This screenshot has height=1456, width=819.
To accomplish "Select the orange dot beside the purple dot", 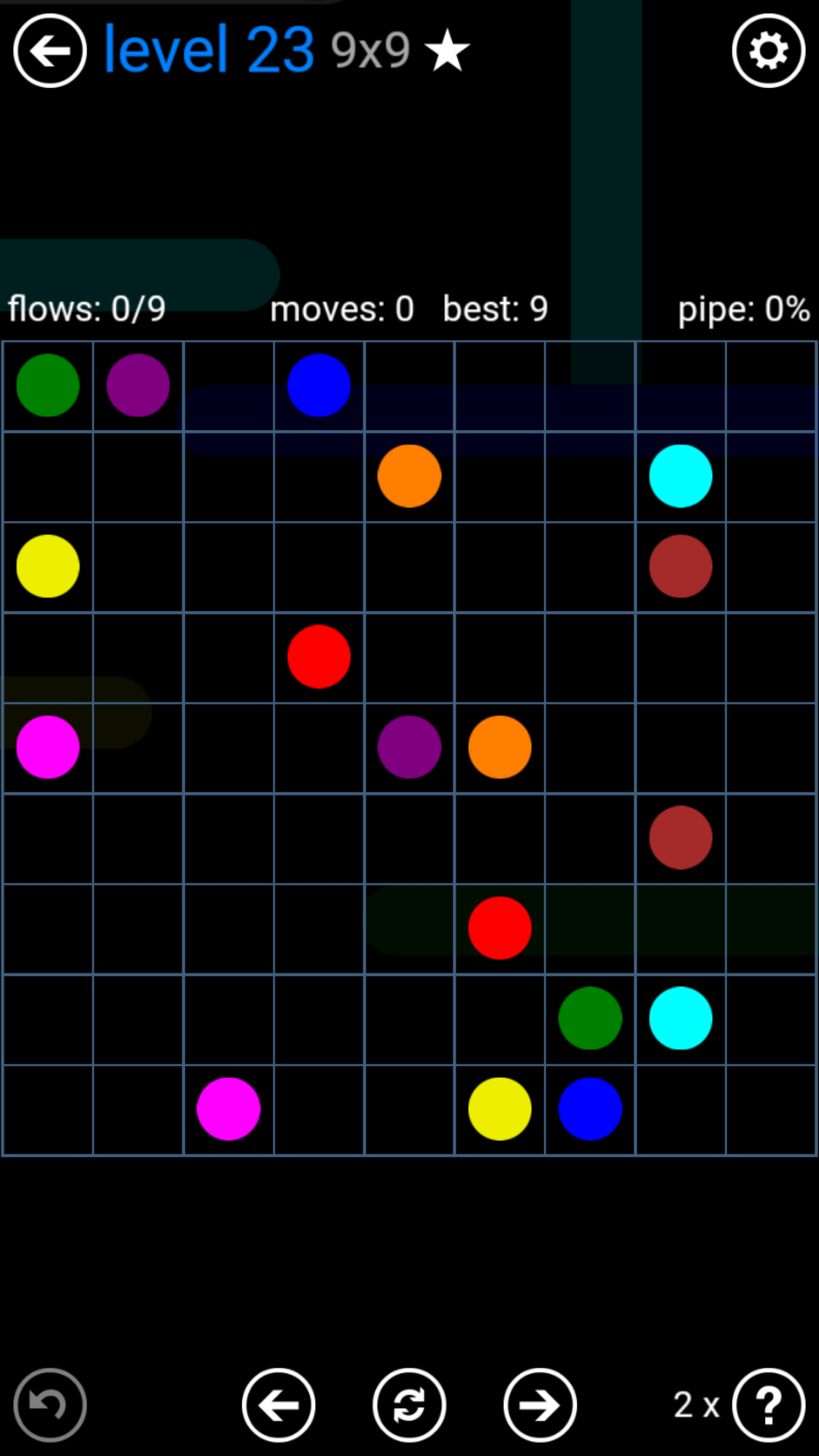I will coord(500,747).
